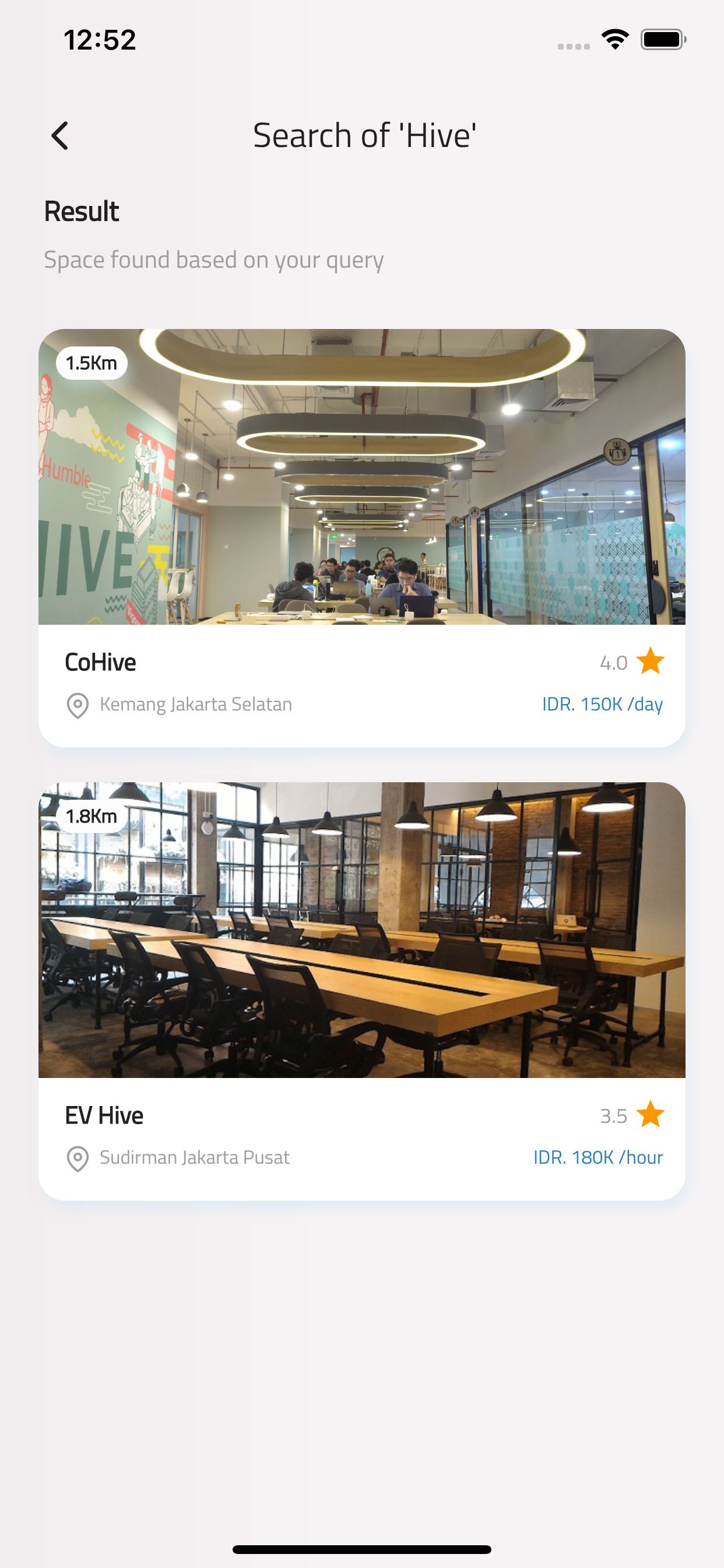724x1568 pixels.
Task: View the EV Hive space details
Action: pos(361,991)
